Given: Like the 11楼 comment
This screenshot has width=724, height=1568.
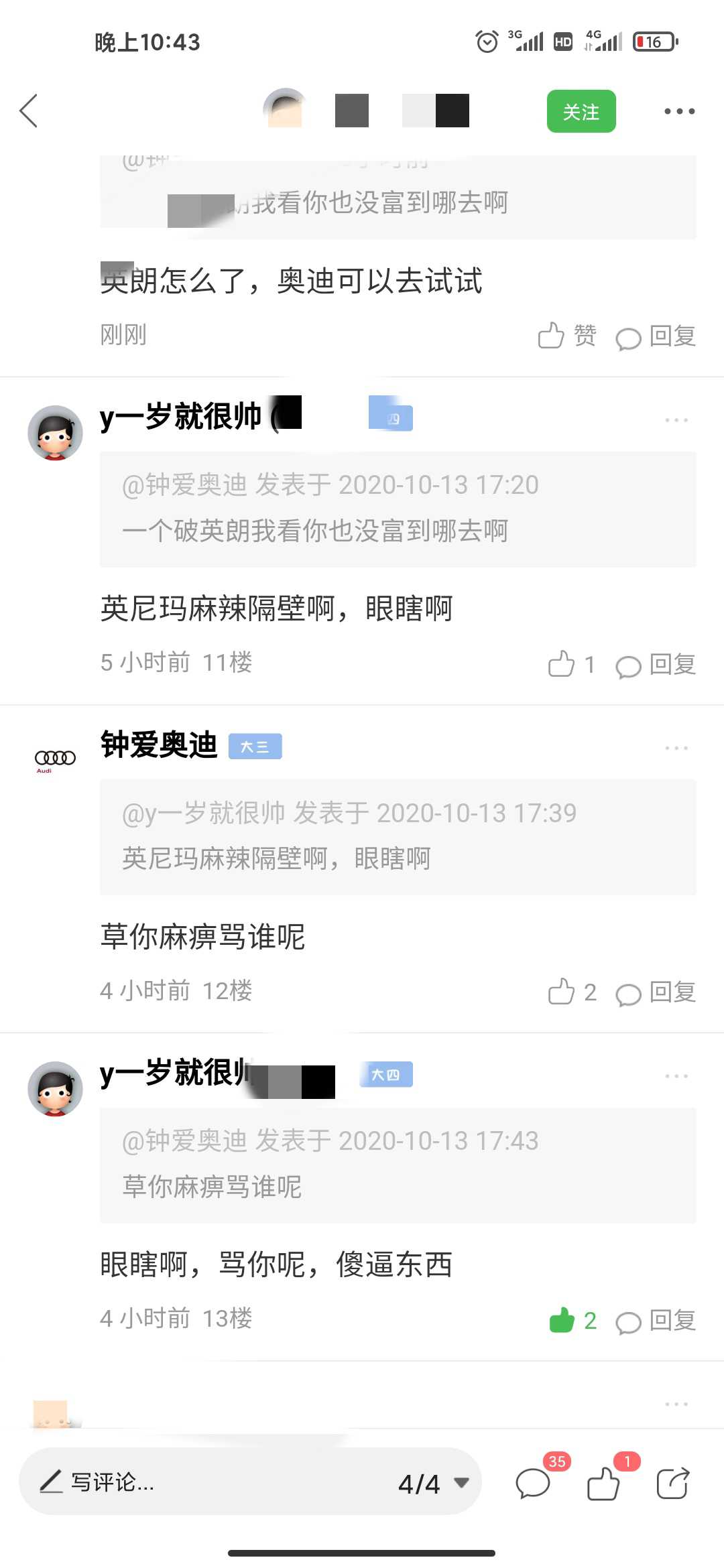Looking at the screenshot, I should click(x=571, y=664).
